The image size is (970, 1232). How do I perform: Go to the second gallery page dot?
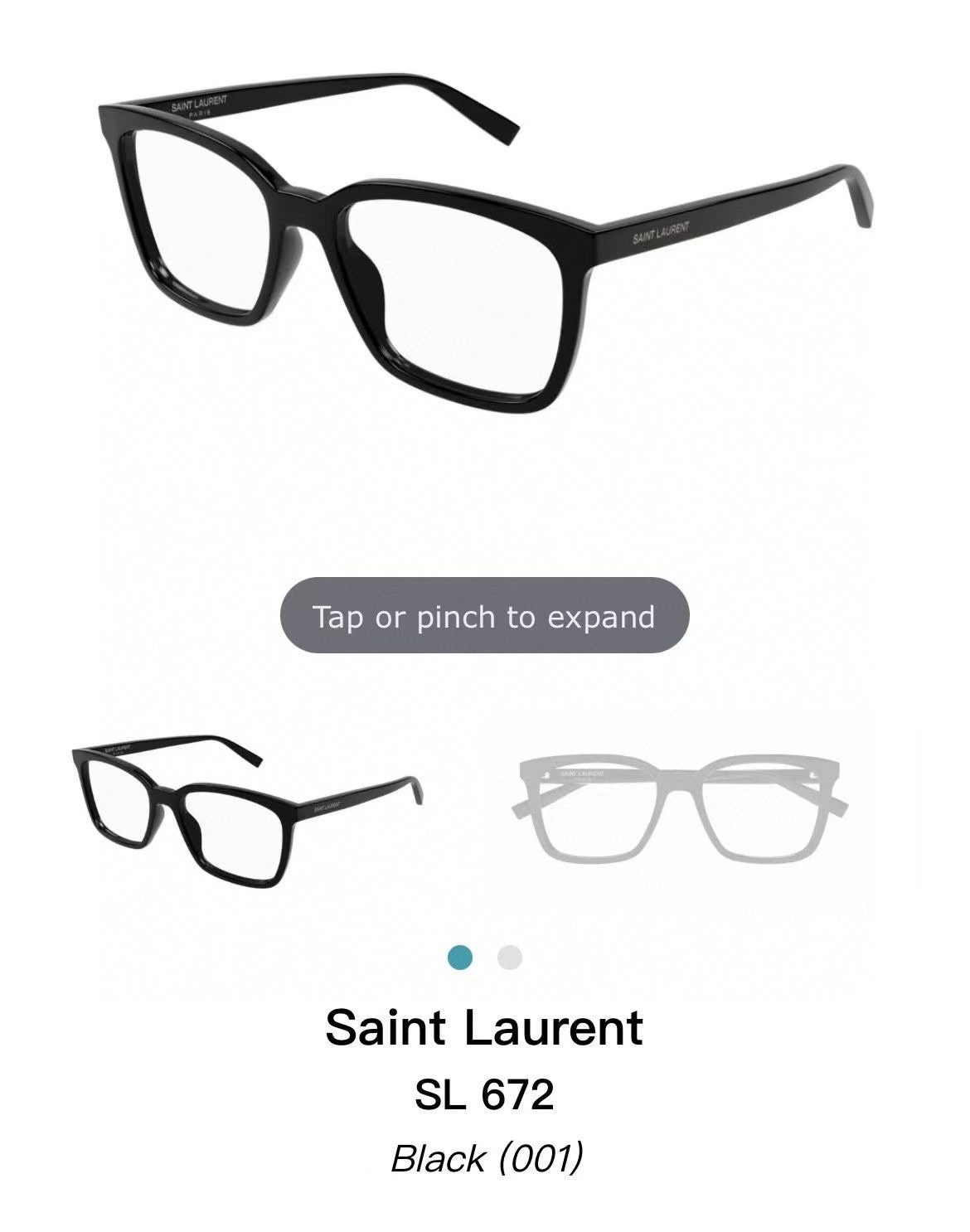tap(510, 958)
